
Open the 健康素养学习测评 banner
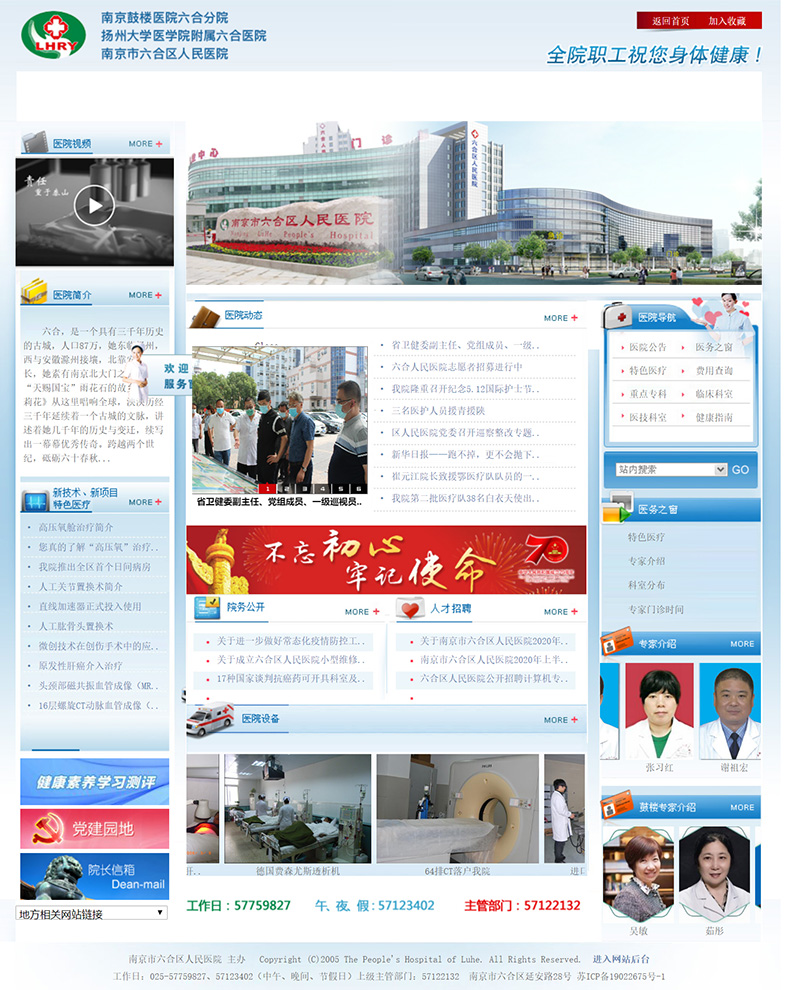(x=95, y=782)
